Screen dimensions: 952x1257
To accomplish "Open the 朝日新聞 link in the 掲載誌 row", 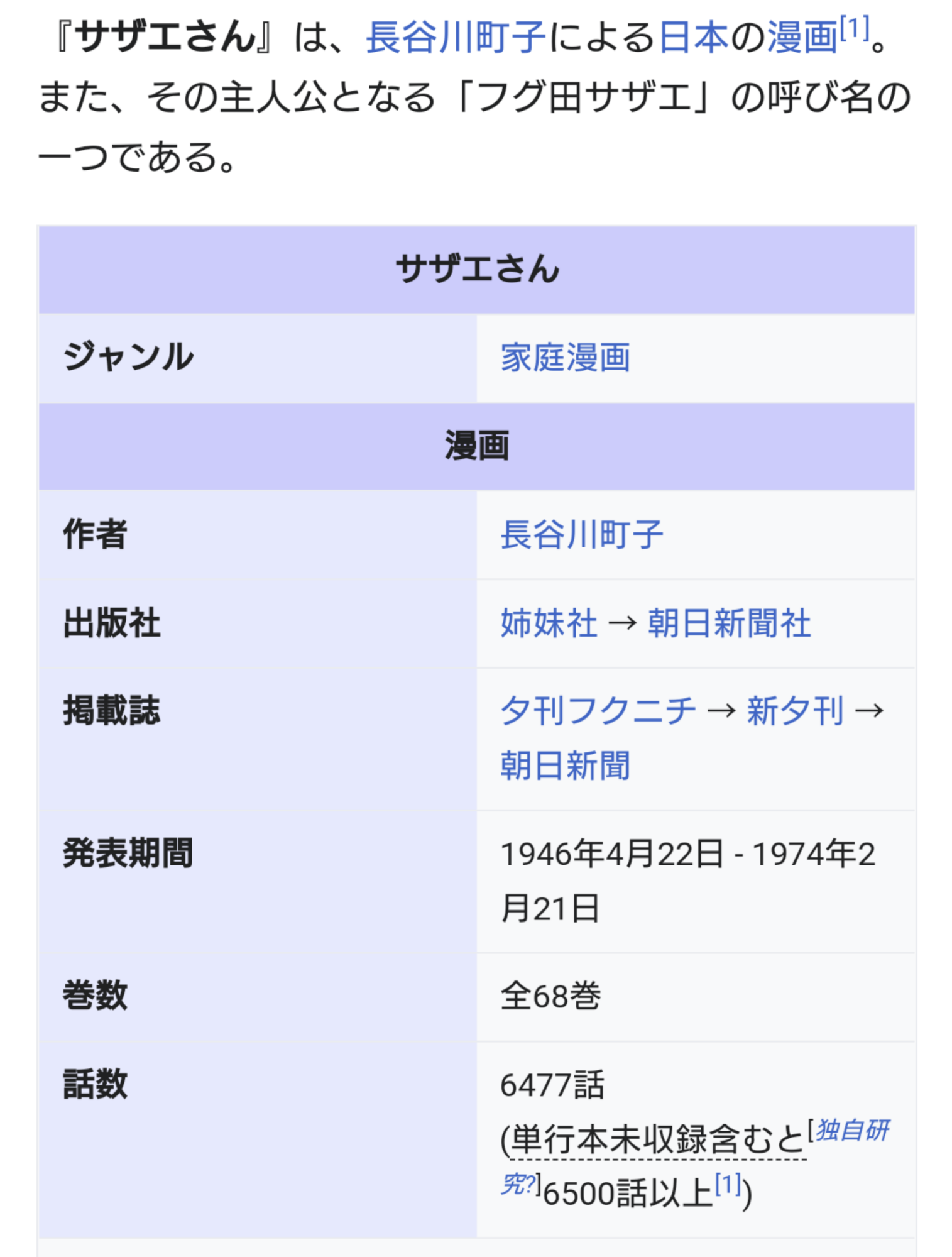I will [x=565, y=766].
